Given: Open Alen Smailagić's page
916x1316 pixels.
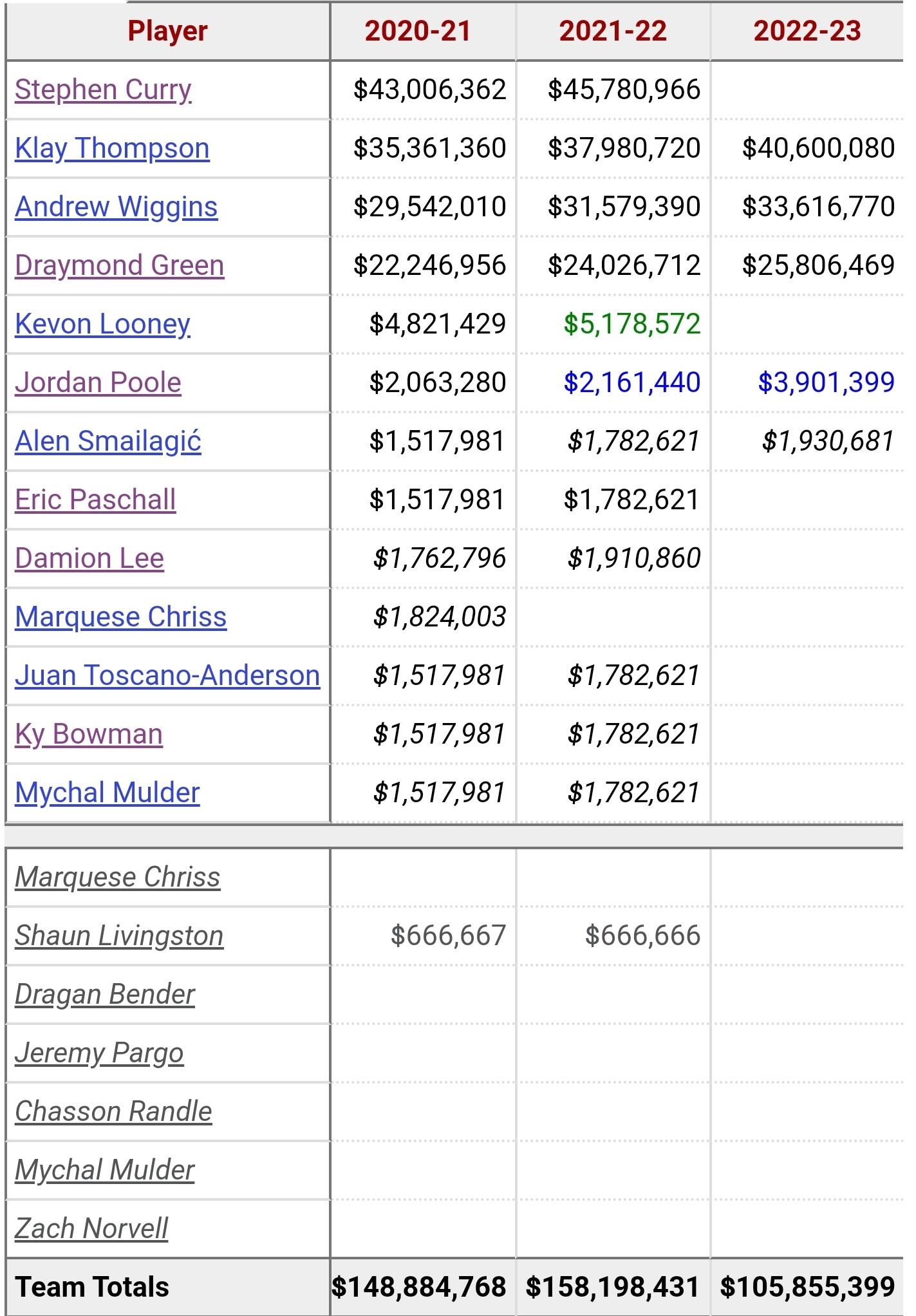Looking at the screenshot, I should 107,442.
